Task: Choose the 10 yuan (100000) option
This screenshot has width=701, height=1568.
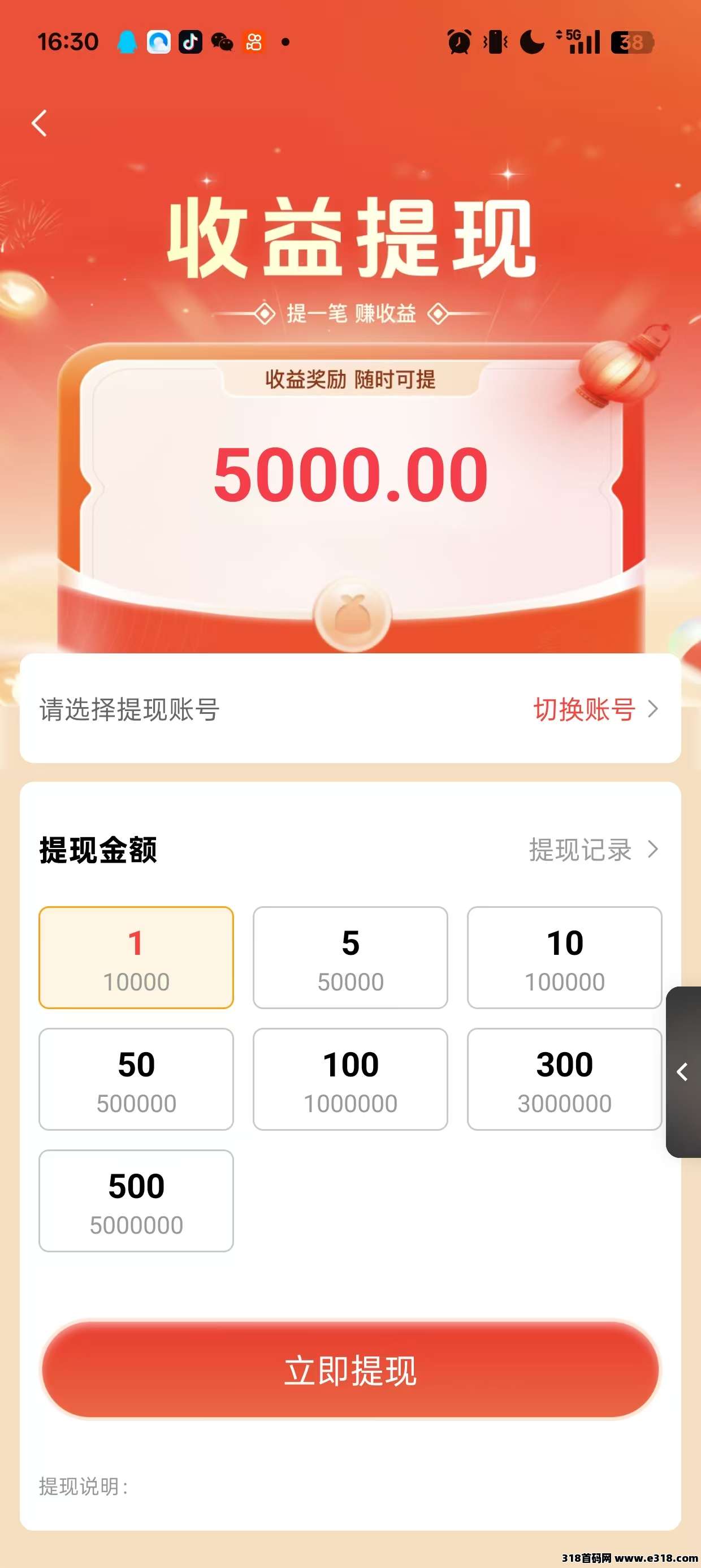Action: tap(564, 958)
